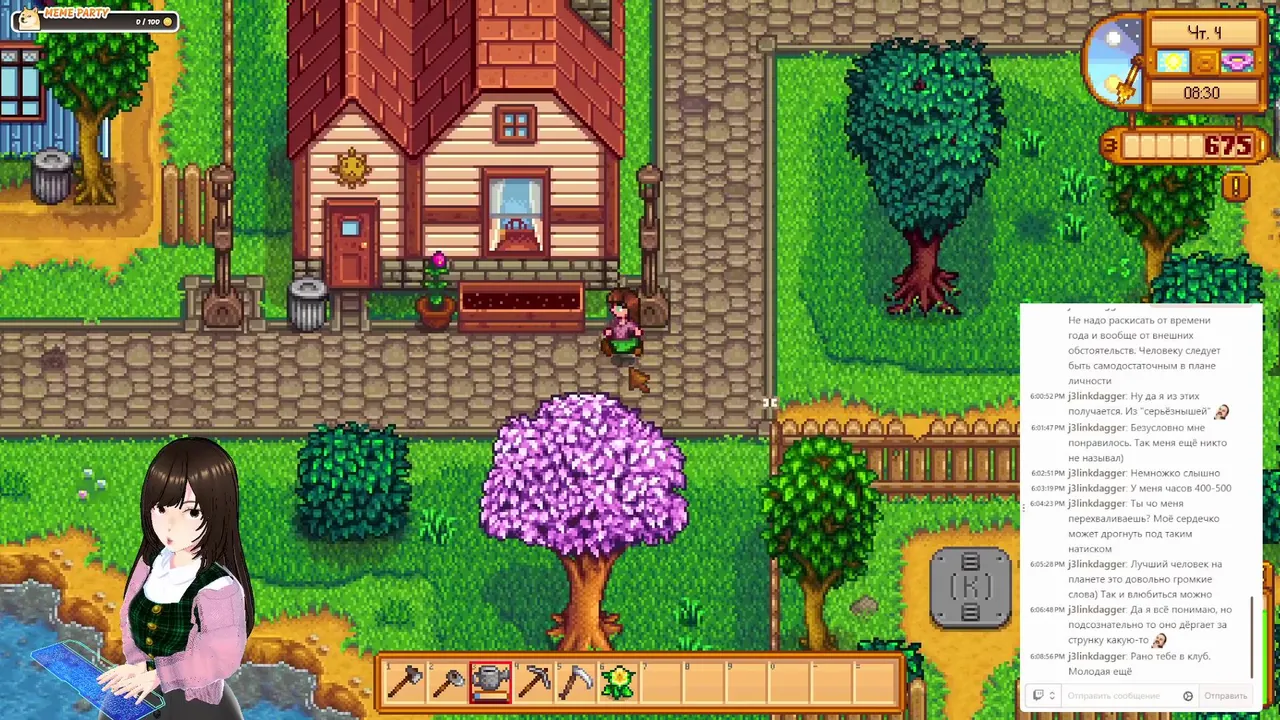Open the Twitch chat platform selector

coord(1043,696)
